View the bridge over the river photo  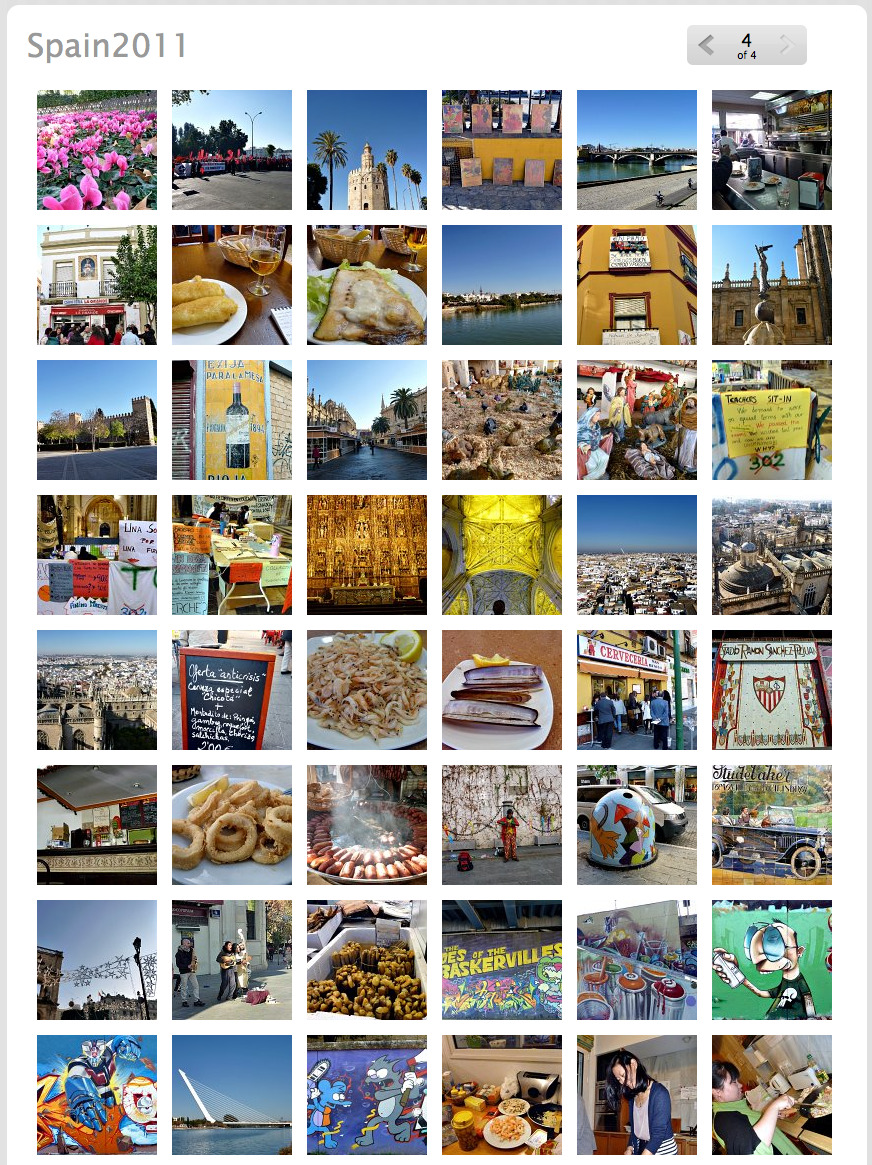pos(637,150)
